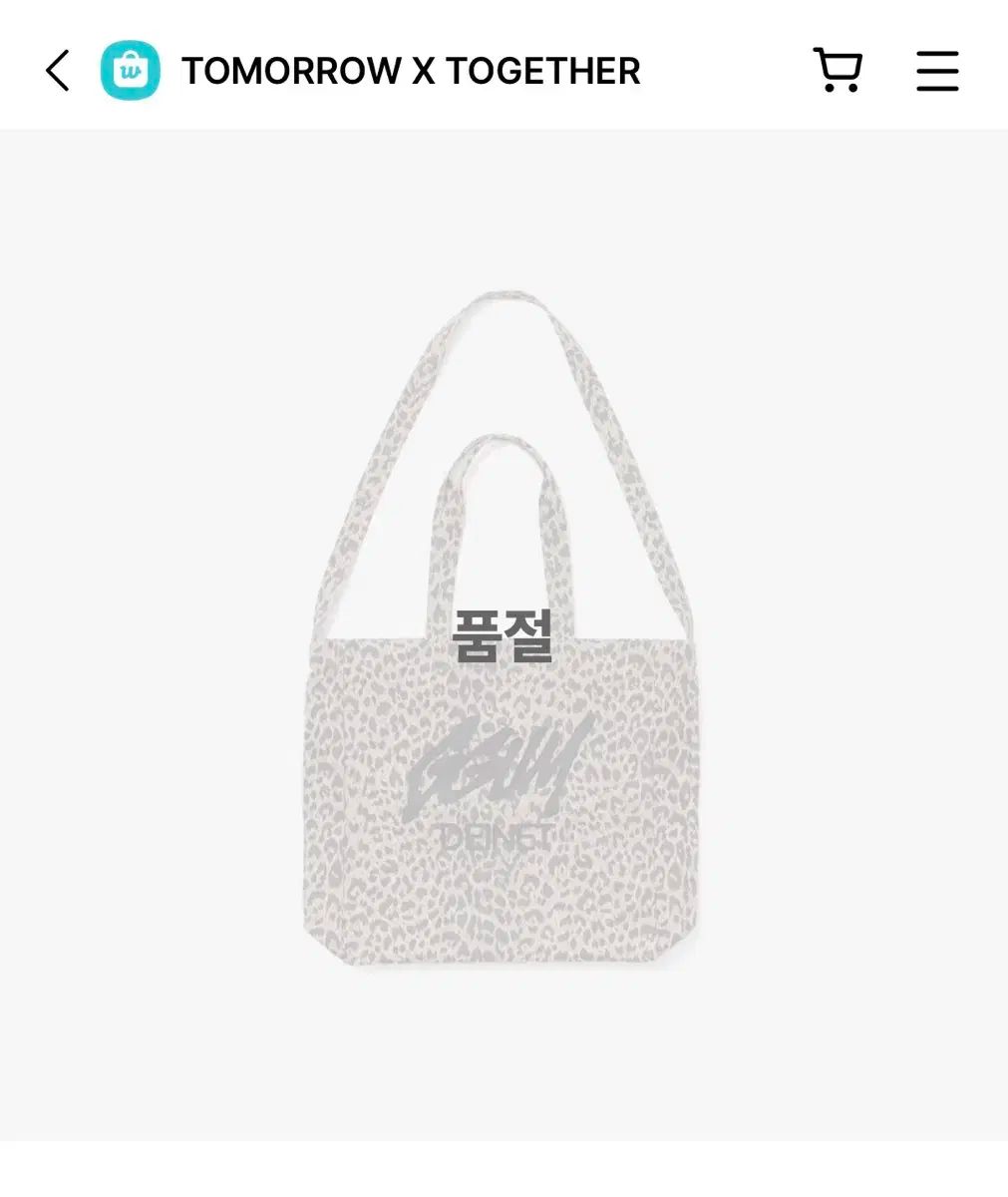Go back using the arrow
This screenshot has height=1197, width=1008.
(58, 71)
